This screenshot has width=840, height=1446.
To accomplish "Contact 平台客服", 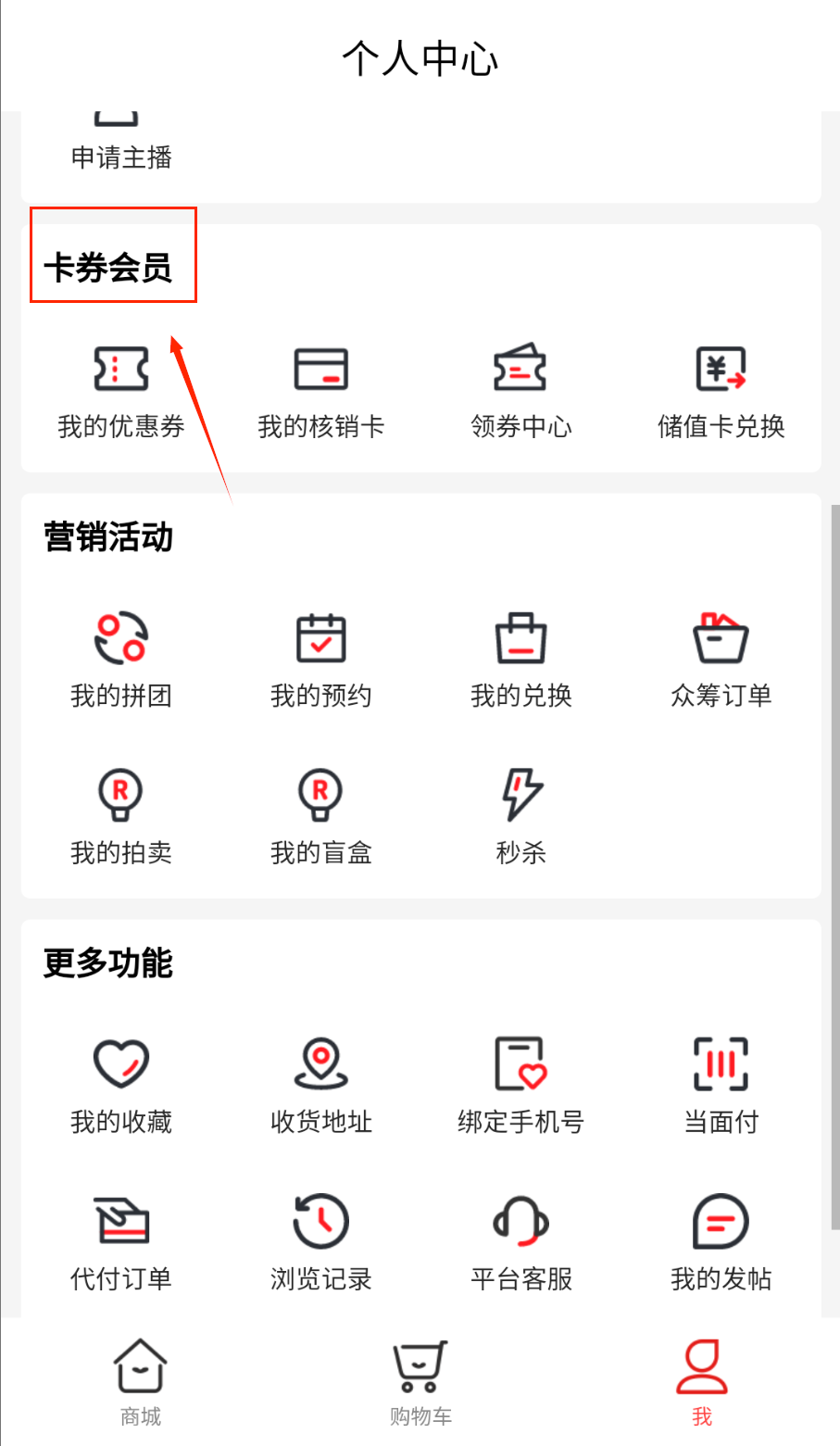I will [520, 1243].
